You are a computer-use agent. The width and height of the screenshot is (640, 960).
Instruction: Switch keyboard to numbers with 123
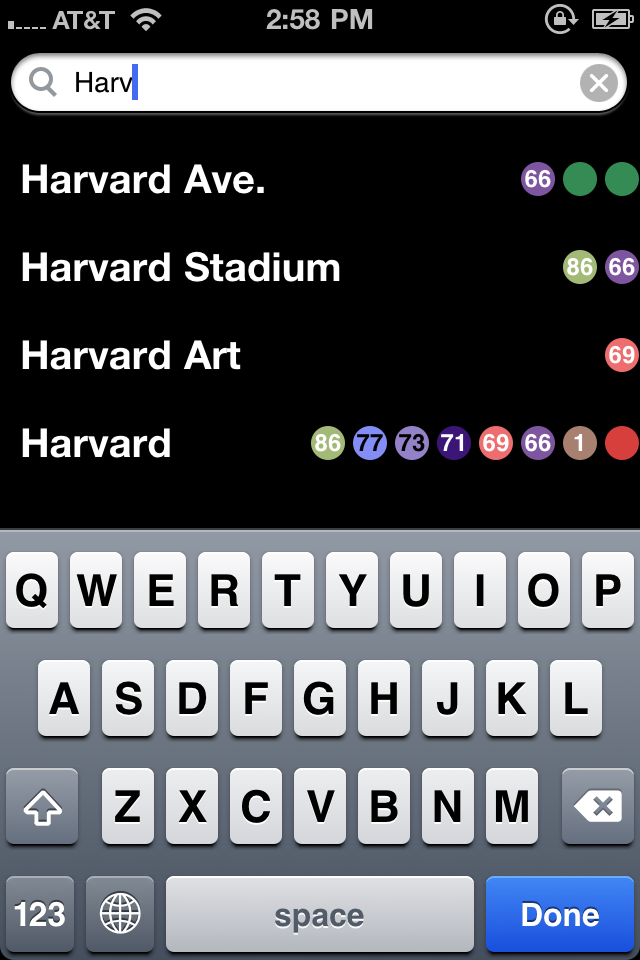pos(41,914)
